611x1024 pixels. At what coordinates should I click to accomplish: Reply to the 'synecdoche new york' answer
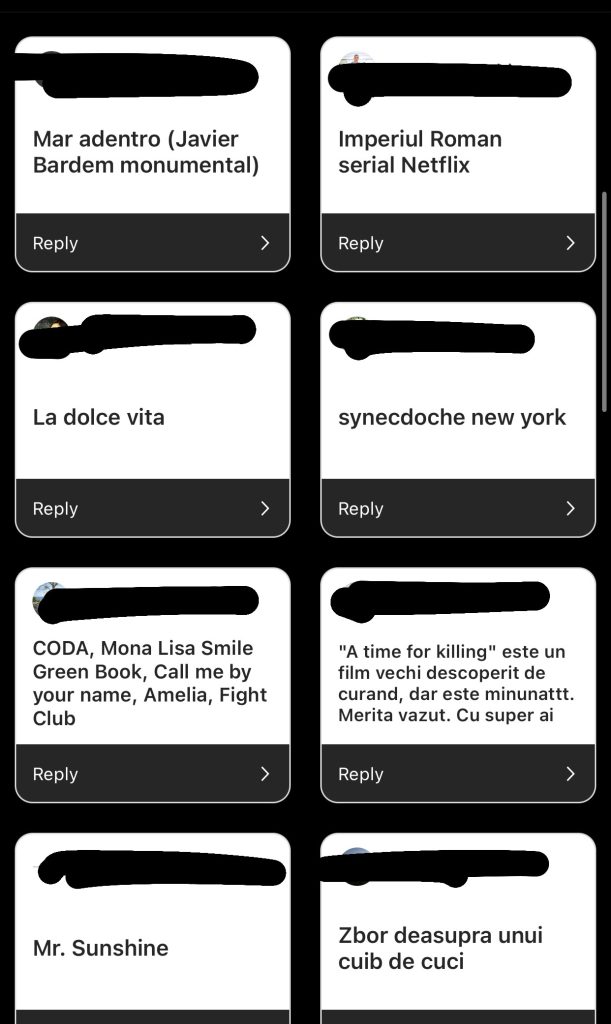tap(457, 509)
